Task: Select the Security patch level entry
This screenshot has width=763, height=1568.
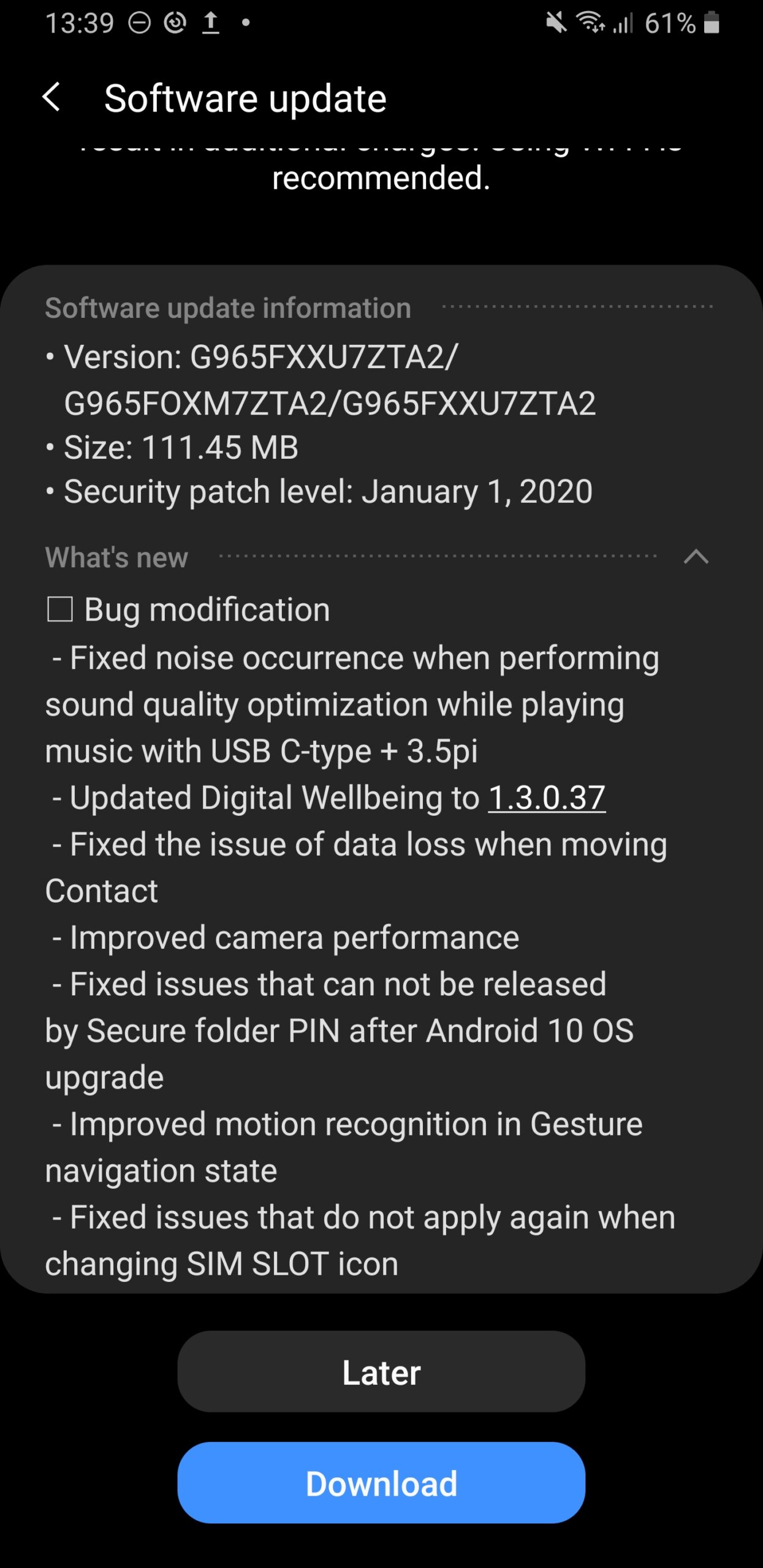Action: [x=319, y=491]
